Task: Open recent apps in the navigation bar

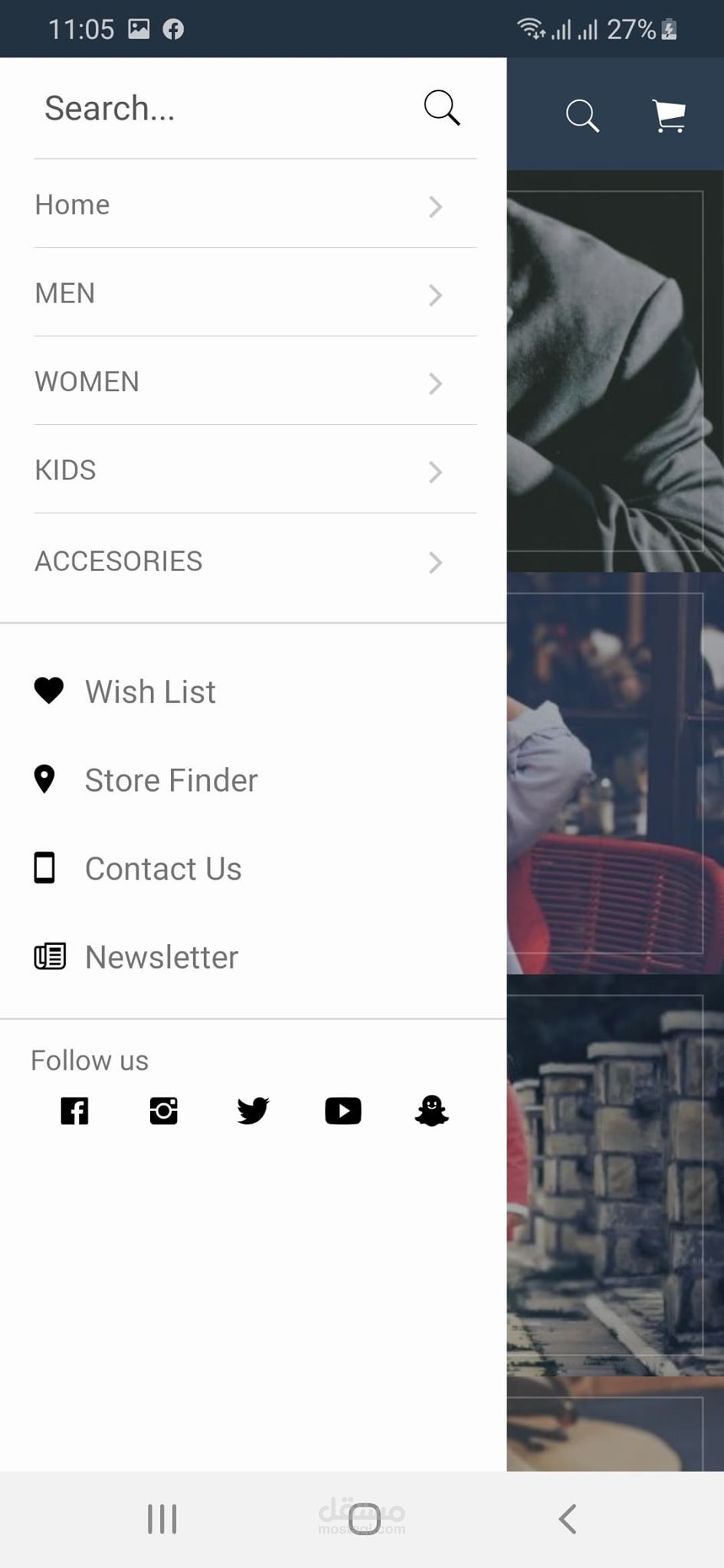Action: (x=162, y=1519)
